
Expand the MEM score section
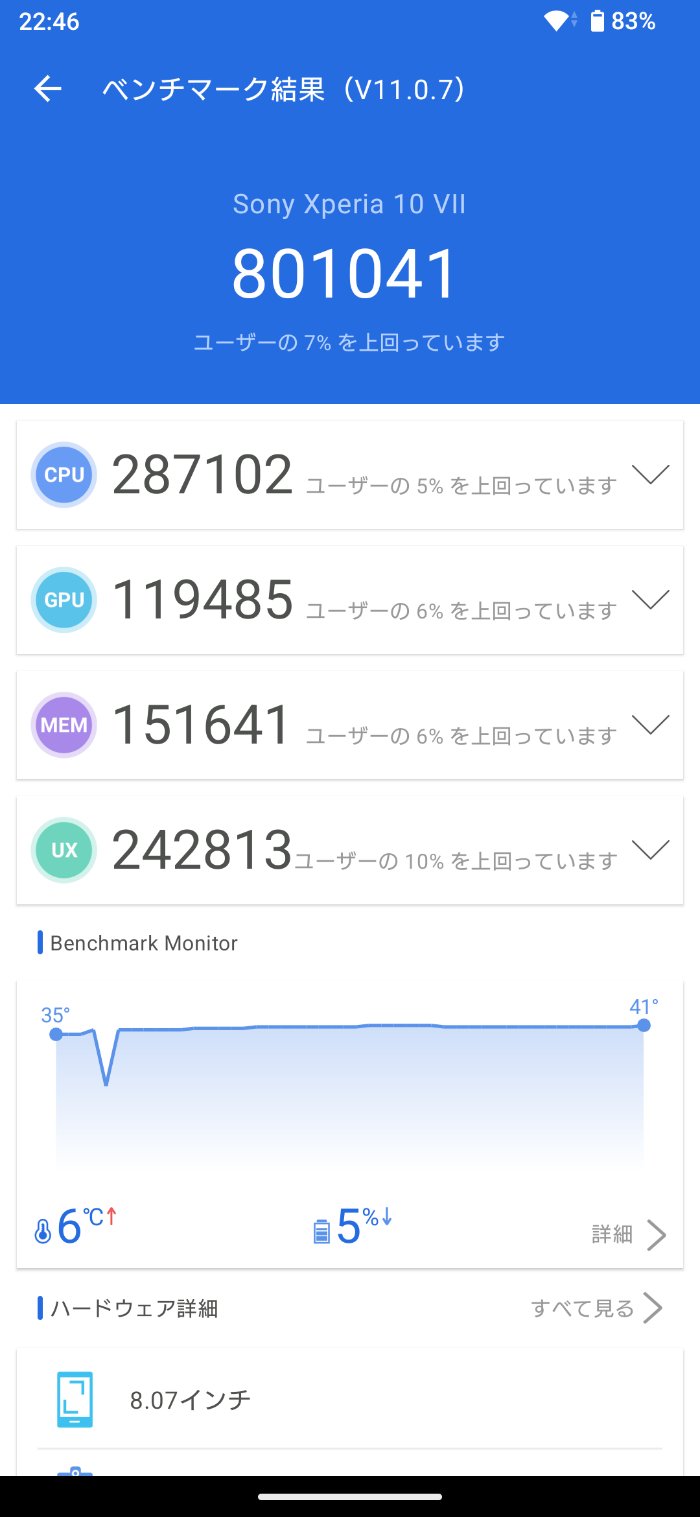pos(650,725)
